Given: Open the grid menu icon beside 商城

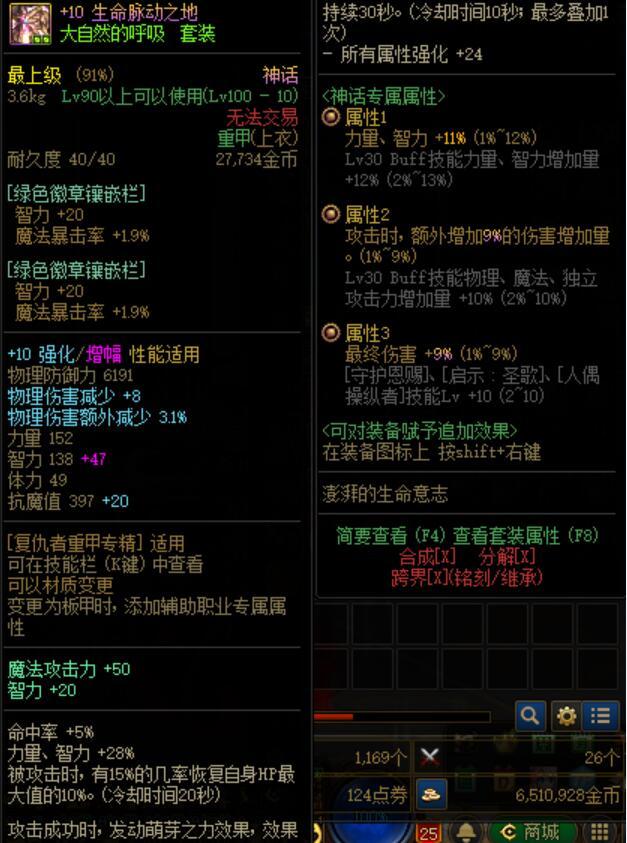Looking at the screenshot, I should coord(600,831).
